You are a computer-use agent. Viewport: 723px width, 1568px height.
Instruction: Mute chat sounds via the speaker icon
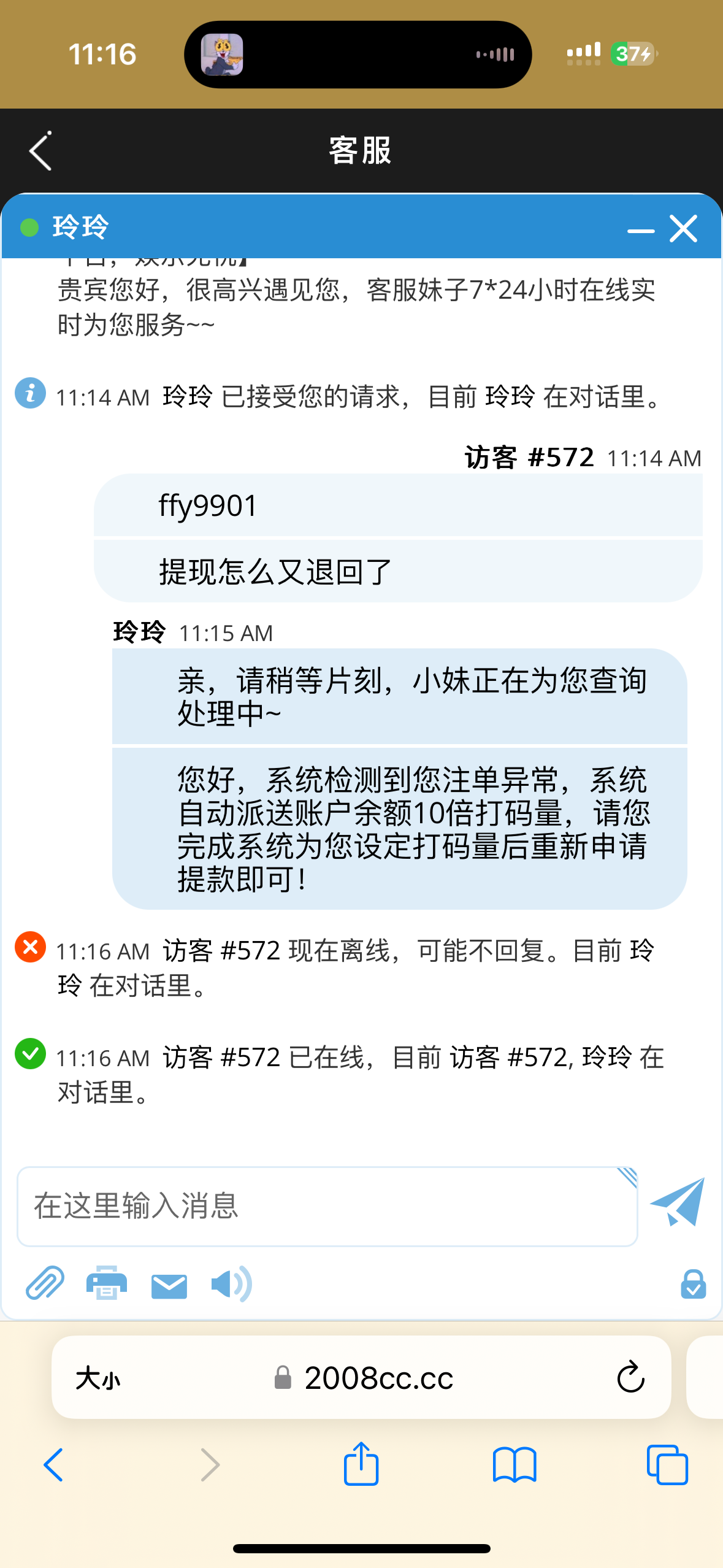click(x=230, y=1283)
